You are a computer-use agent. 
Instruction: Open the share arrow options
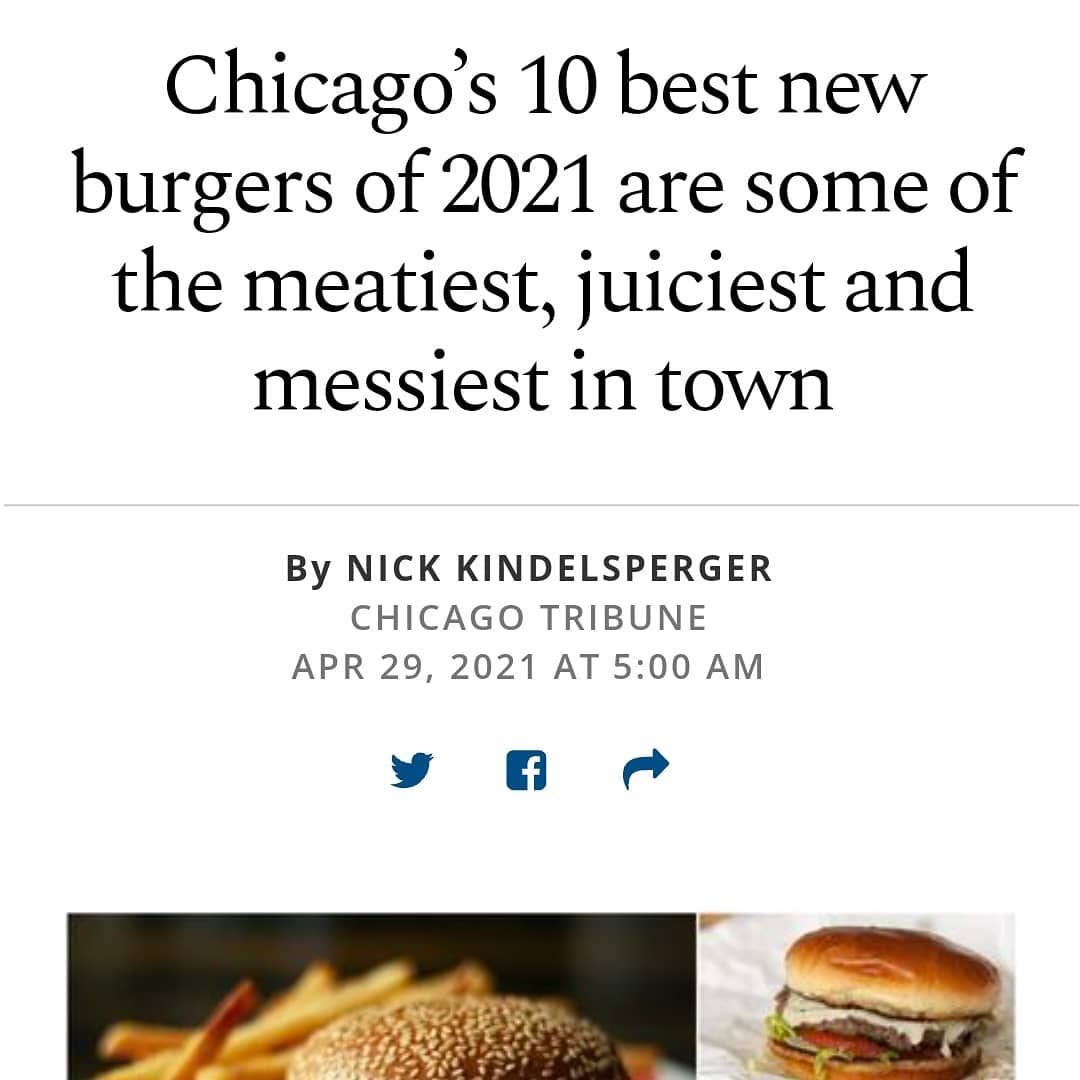[645, 769]
